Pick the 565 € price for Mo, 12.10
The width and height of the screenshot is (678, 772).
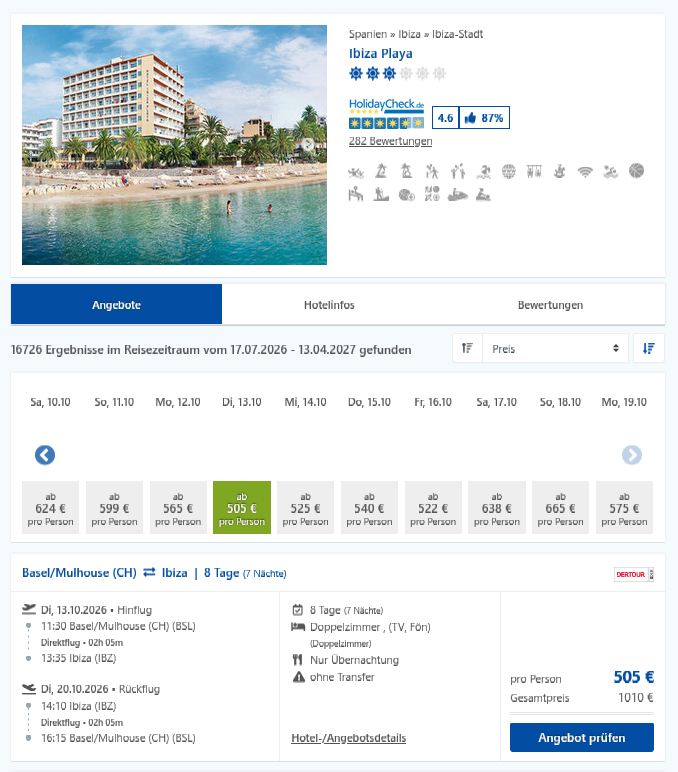pos(178,508)
